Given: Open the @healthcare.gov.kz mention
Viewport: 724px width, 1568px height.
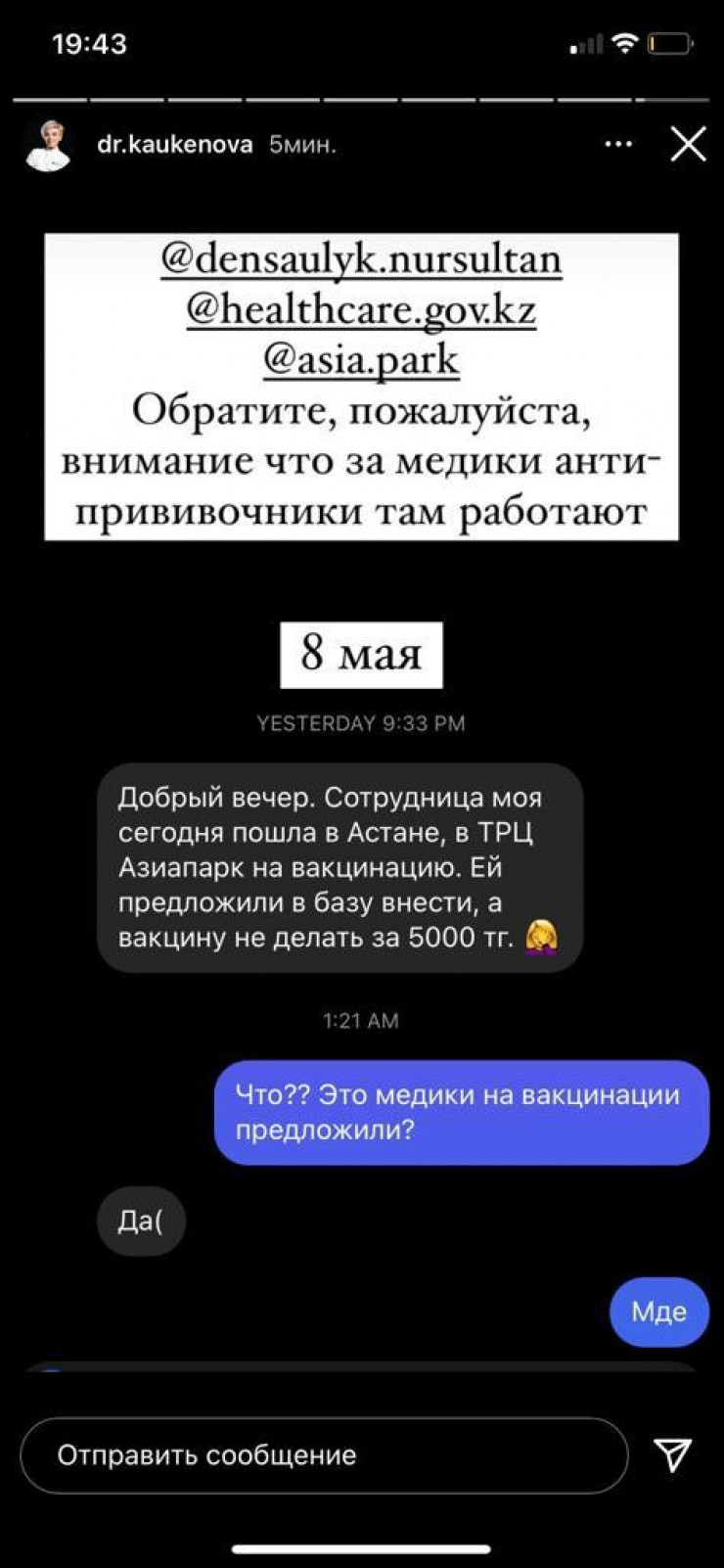Looking at the screenshot, I should point(361,310).
